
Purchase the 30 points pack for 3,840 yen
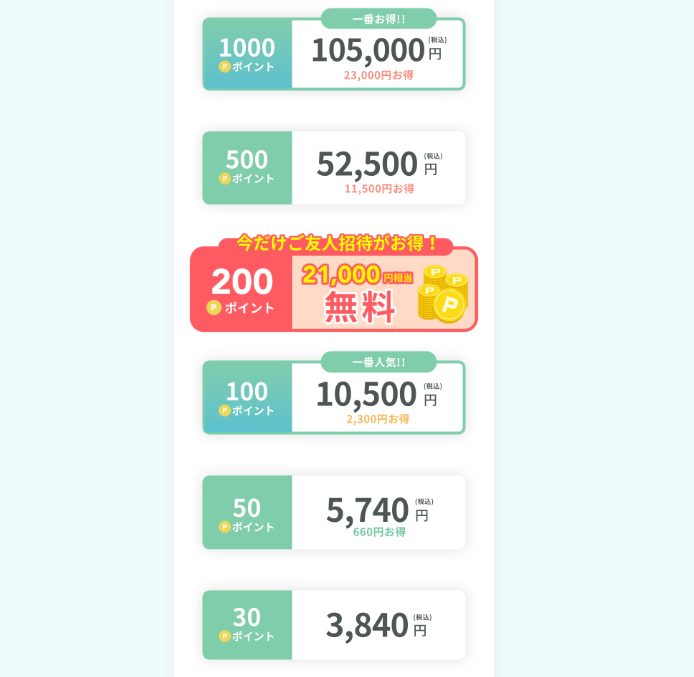tap(334, 625)
